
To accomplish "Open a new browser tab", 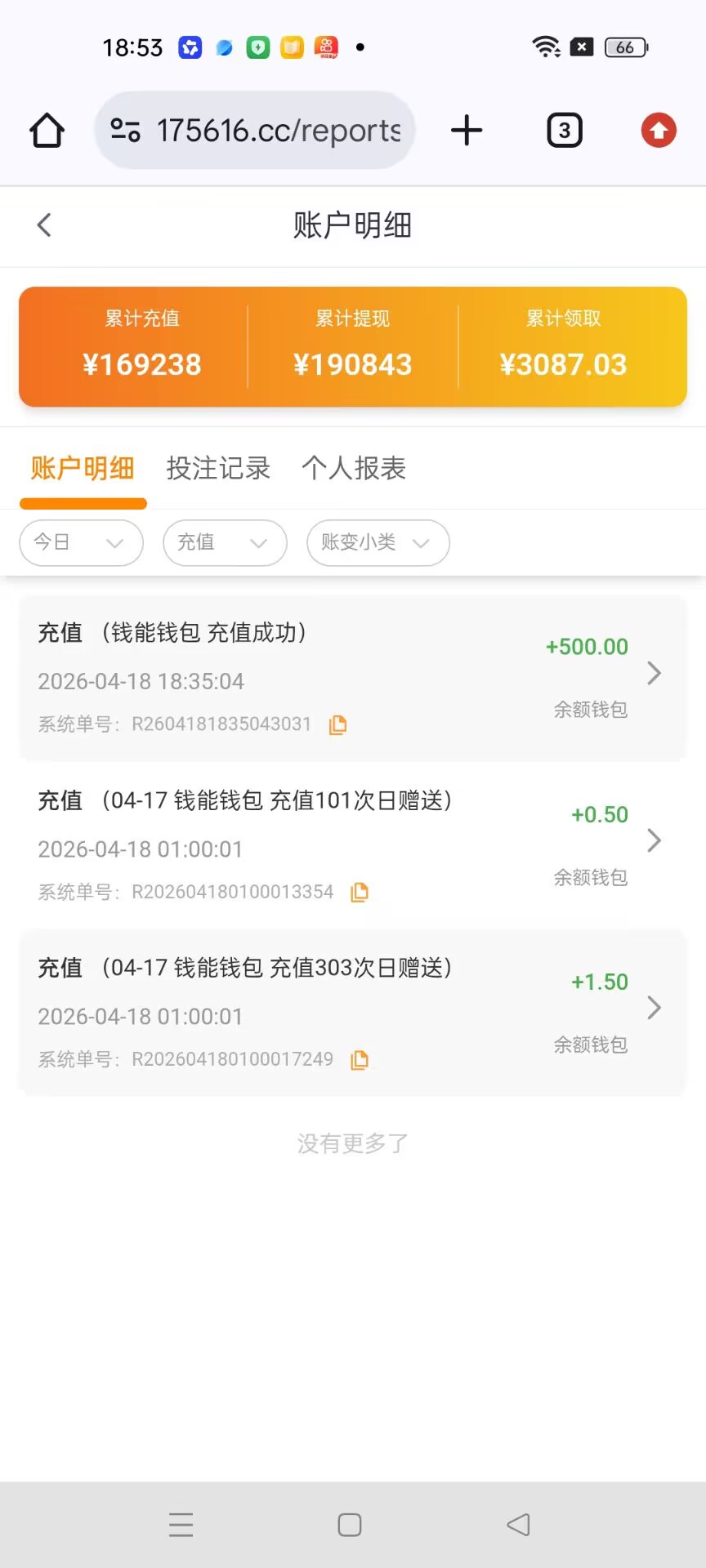I will 467,131.
